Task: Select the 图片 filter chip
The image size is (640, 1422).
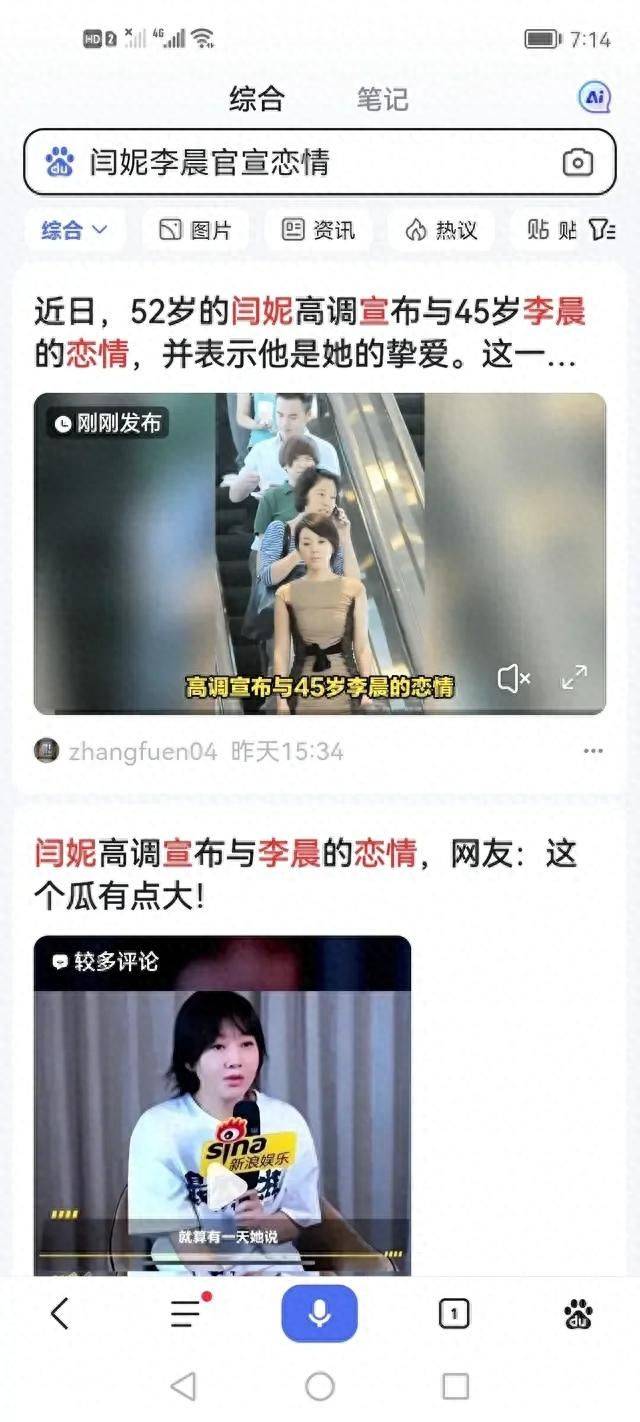Action: coord(195,230)
